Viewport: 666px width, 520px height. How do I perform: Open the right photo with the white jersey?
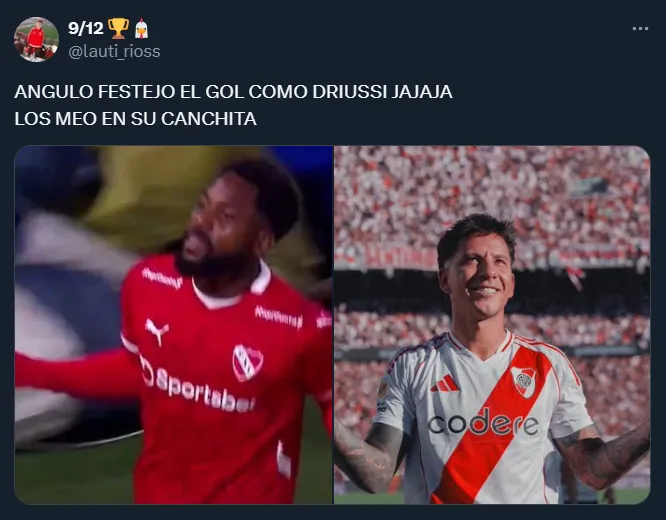coord(492,325)
